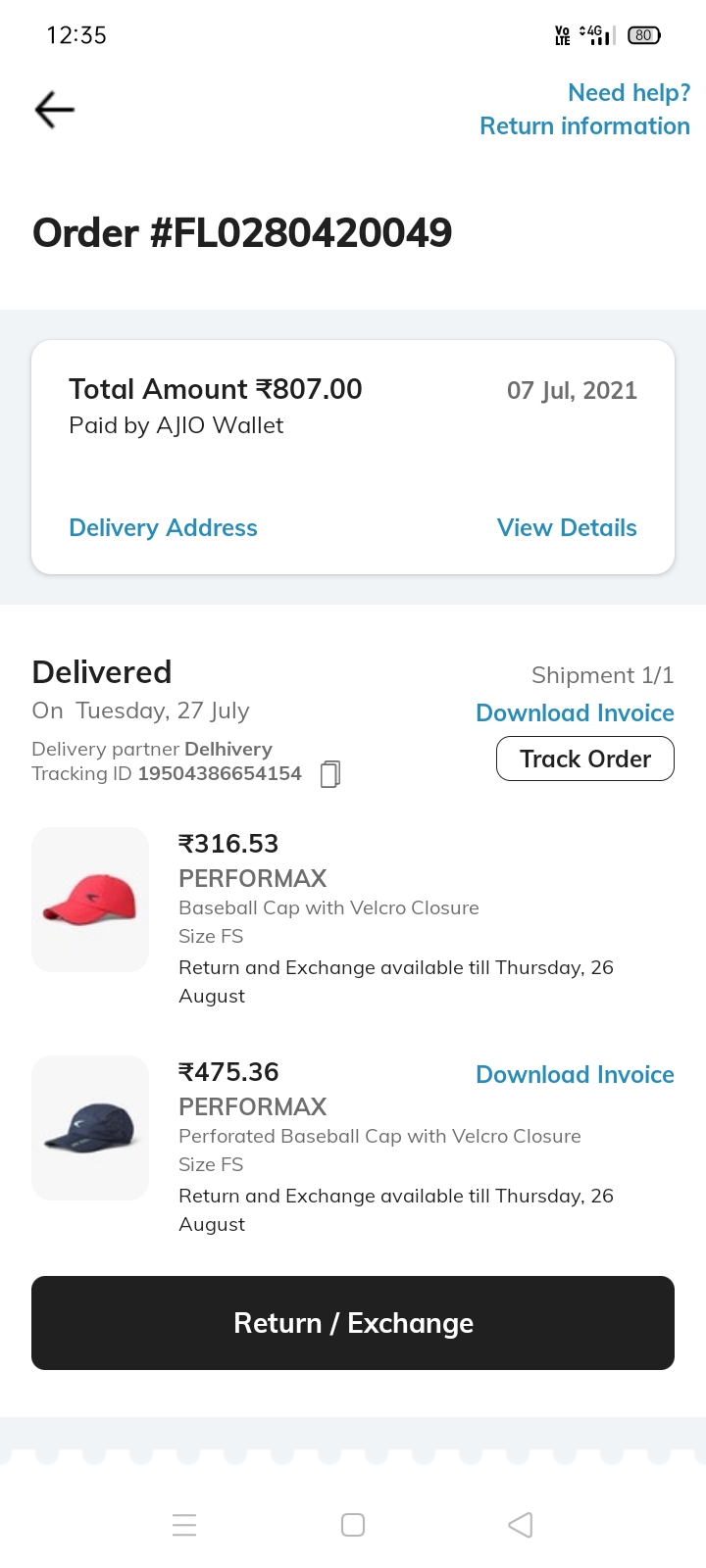Go back using the top arrow
706x1568 pixels.
(x=55, y=110)
